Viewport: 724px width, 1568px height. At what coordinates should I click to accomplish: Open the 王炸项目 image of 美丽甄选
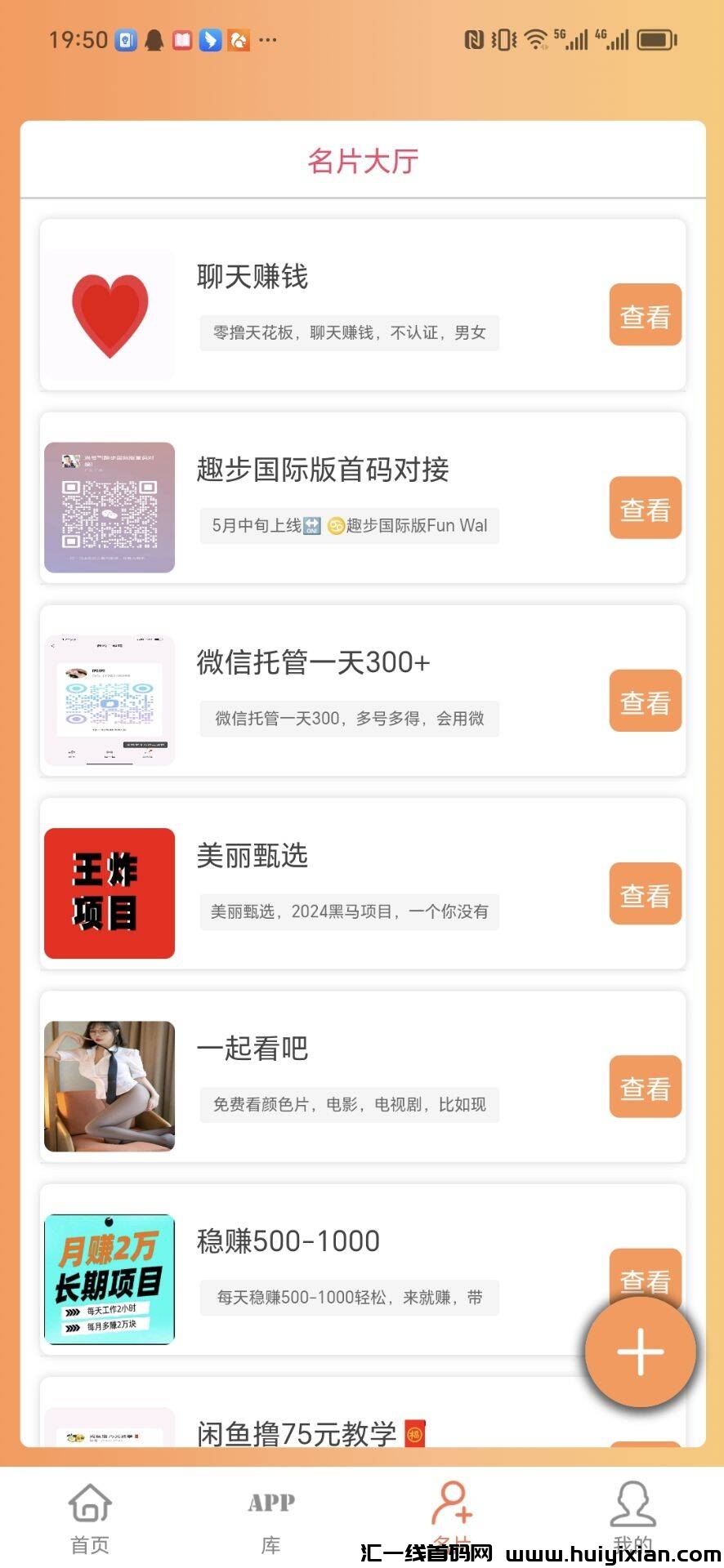click(x=109, y=893)
